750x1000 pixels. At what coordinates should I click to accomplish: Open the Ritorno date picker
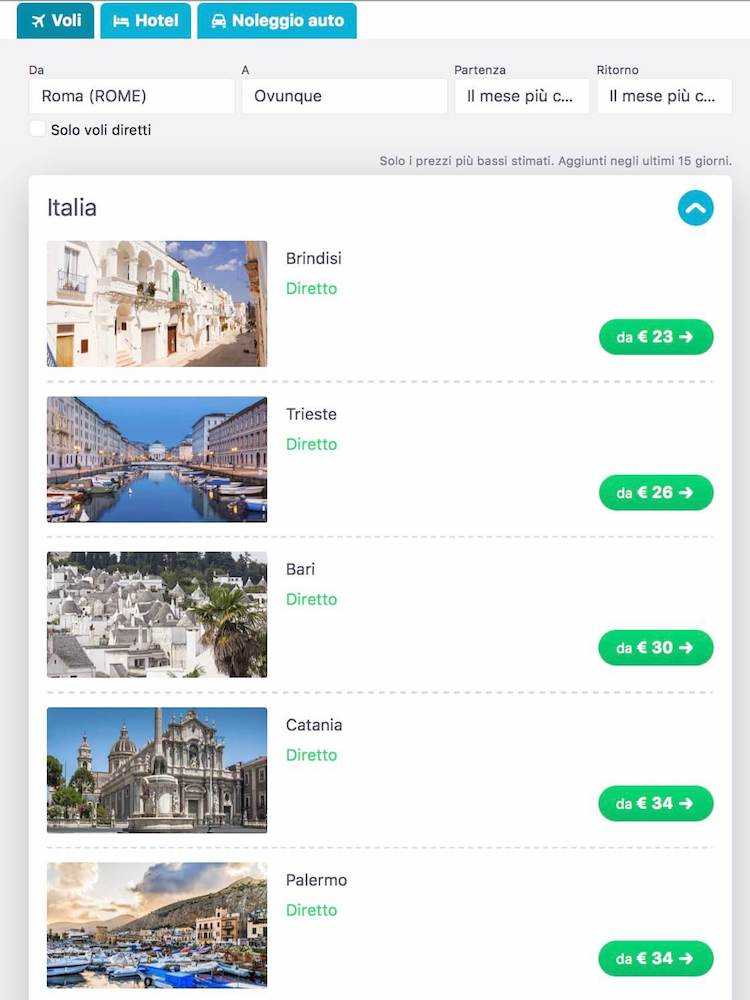tap(664, 97)
